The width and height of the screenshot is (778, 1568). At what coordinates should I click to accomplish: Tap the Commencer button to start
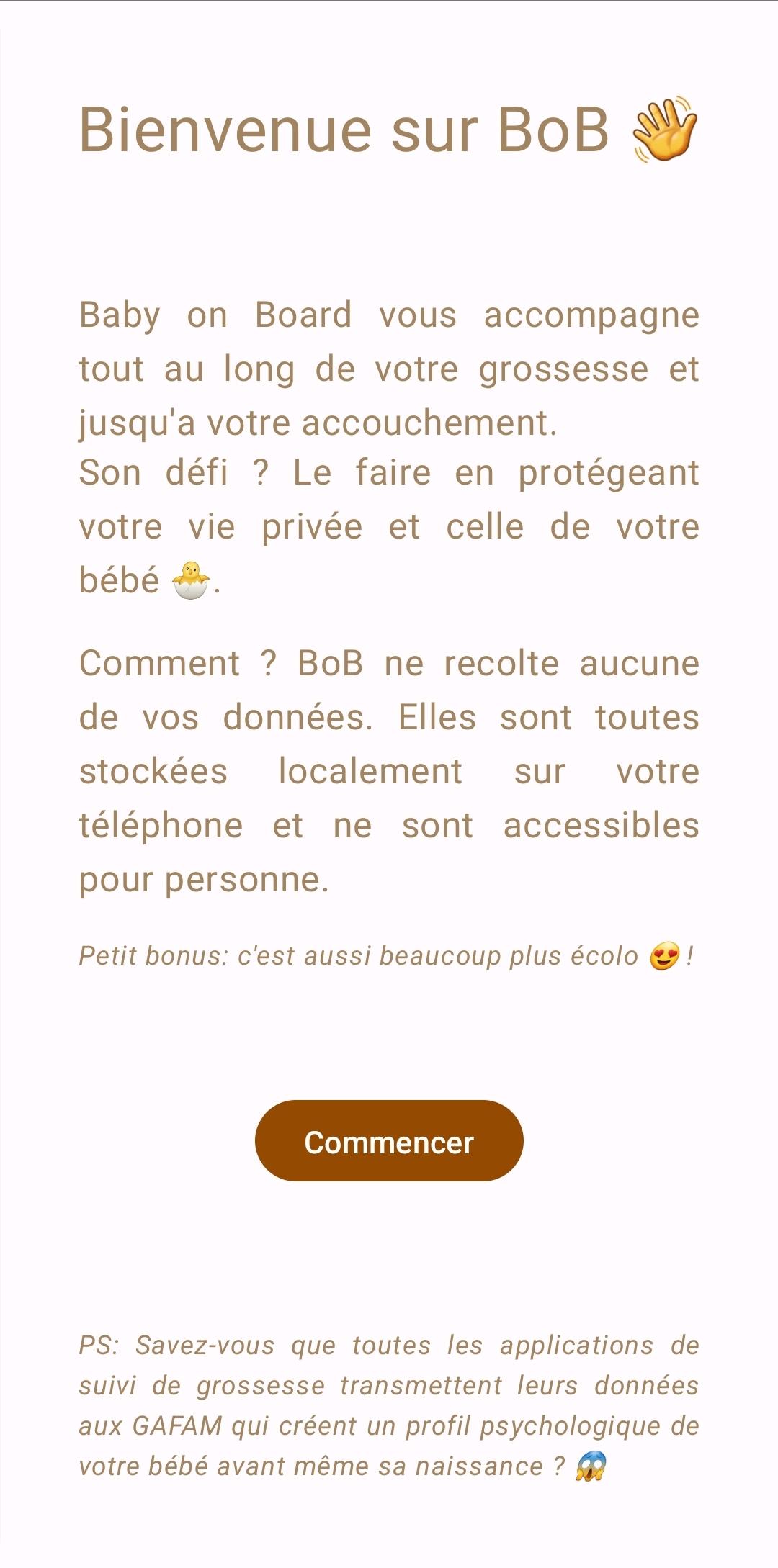(x=389, y=1141)
